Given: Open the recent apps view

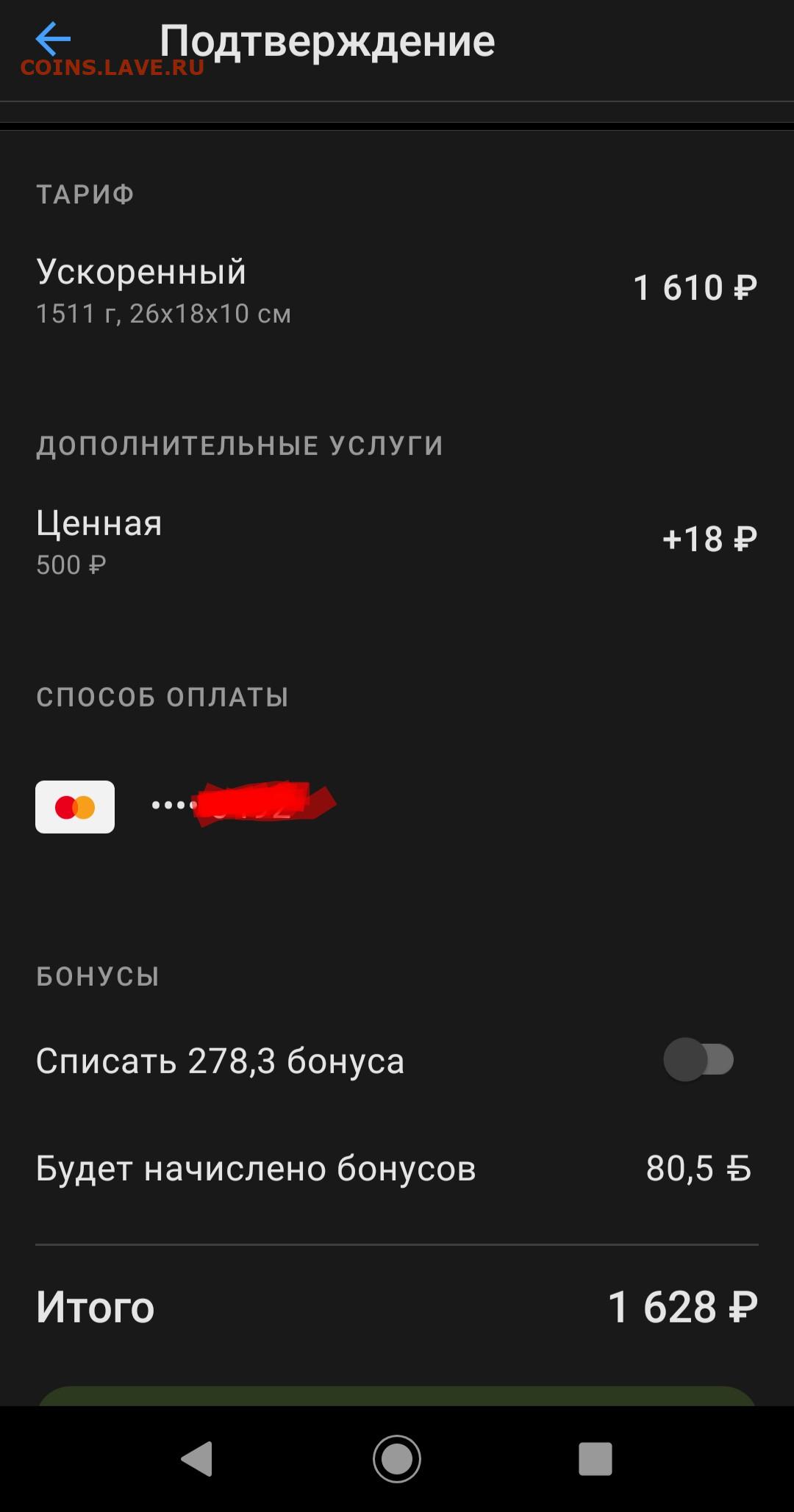Looking at the screenshot, I should [x=595, y=1458].
